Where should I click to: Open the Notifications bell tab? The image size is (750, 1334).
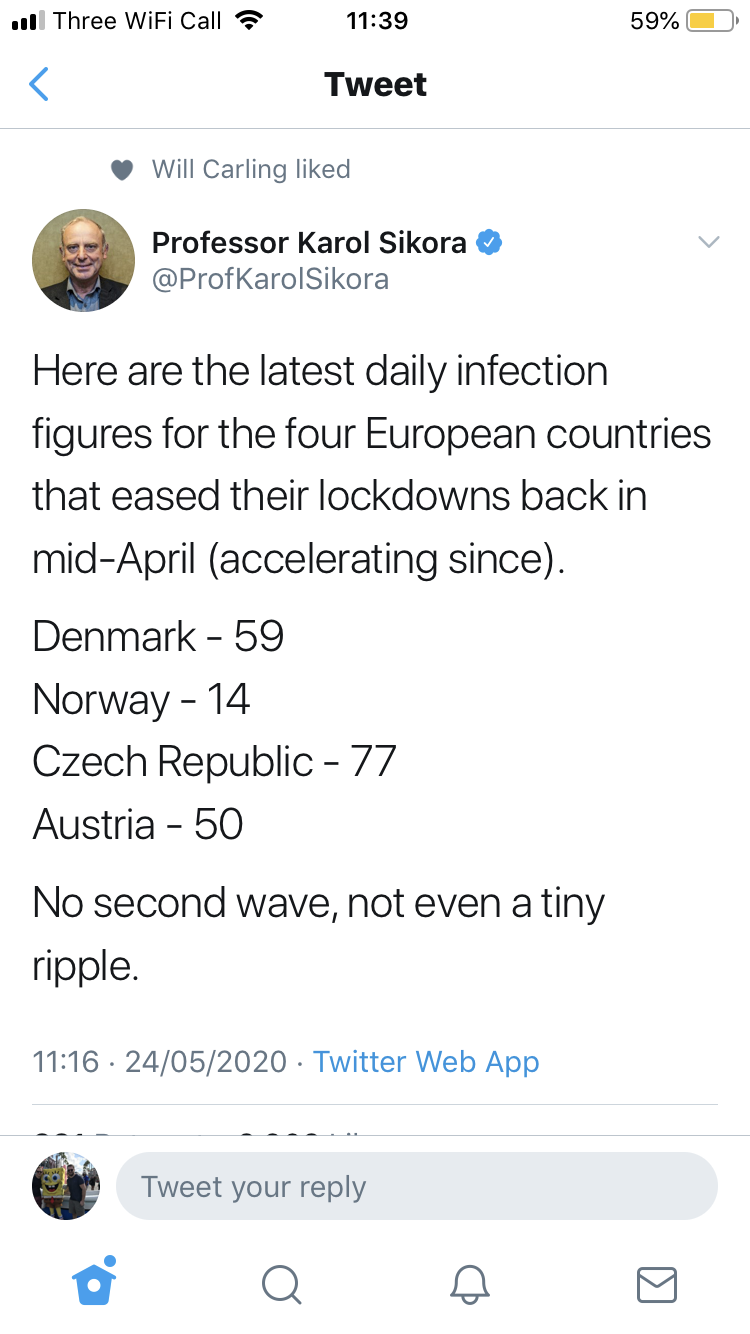pyautogui.click(x=469, y=1284)
